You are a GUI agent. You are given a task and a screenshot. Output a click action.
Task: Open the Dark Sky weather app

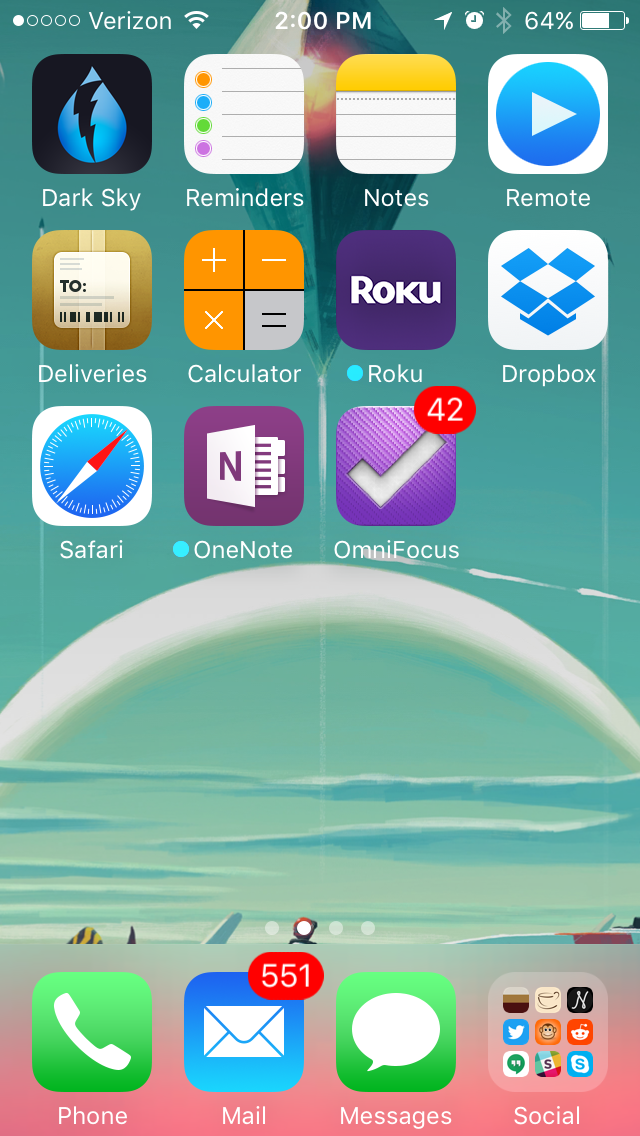point(92,114)
